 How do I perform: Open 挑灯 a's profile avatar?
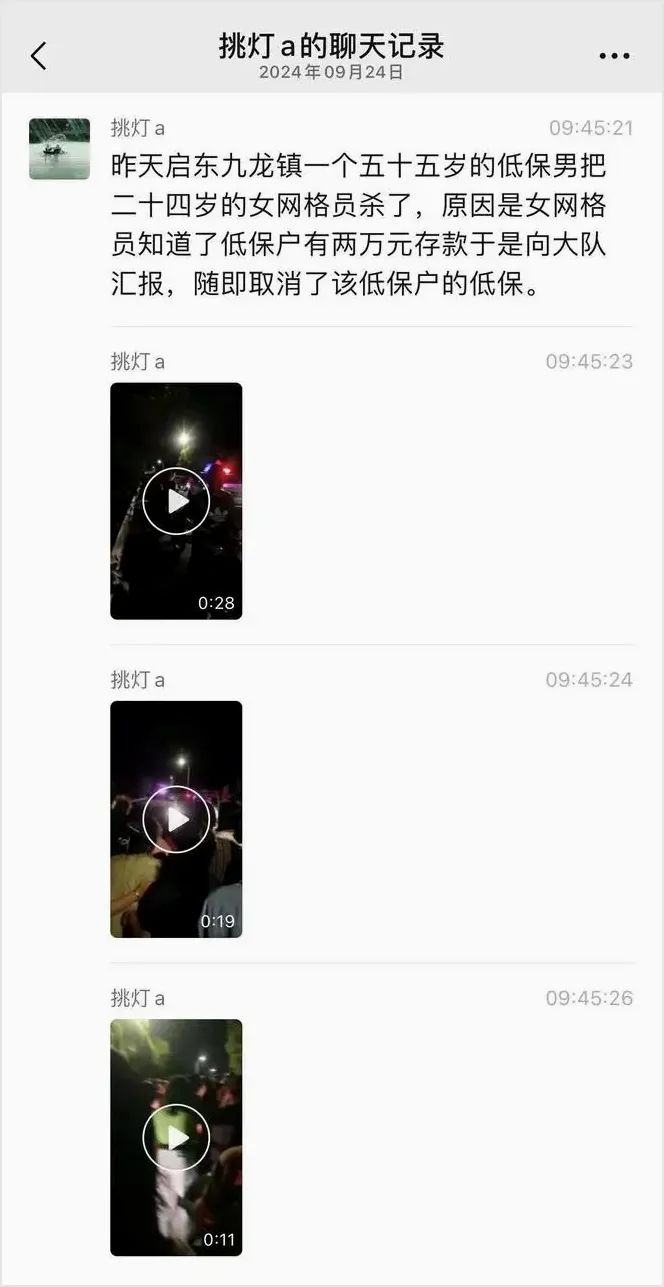click(x=59, y=149)
